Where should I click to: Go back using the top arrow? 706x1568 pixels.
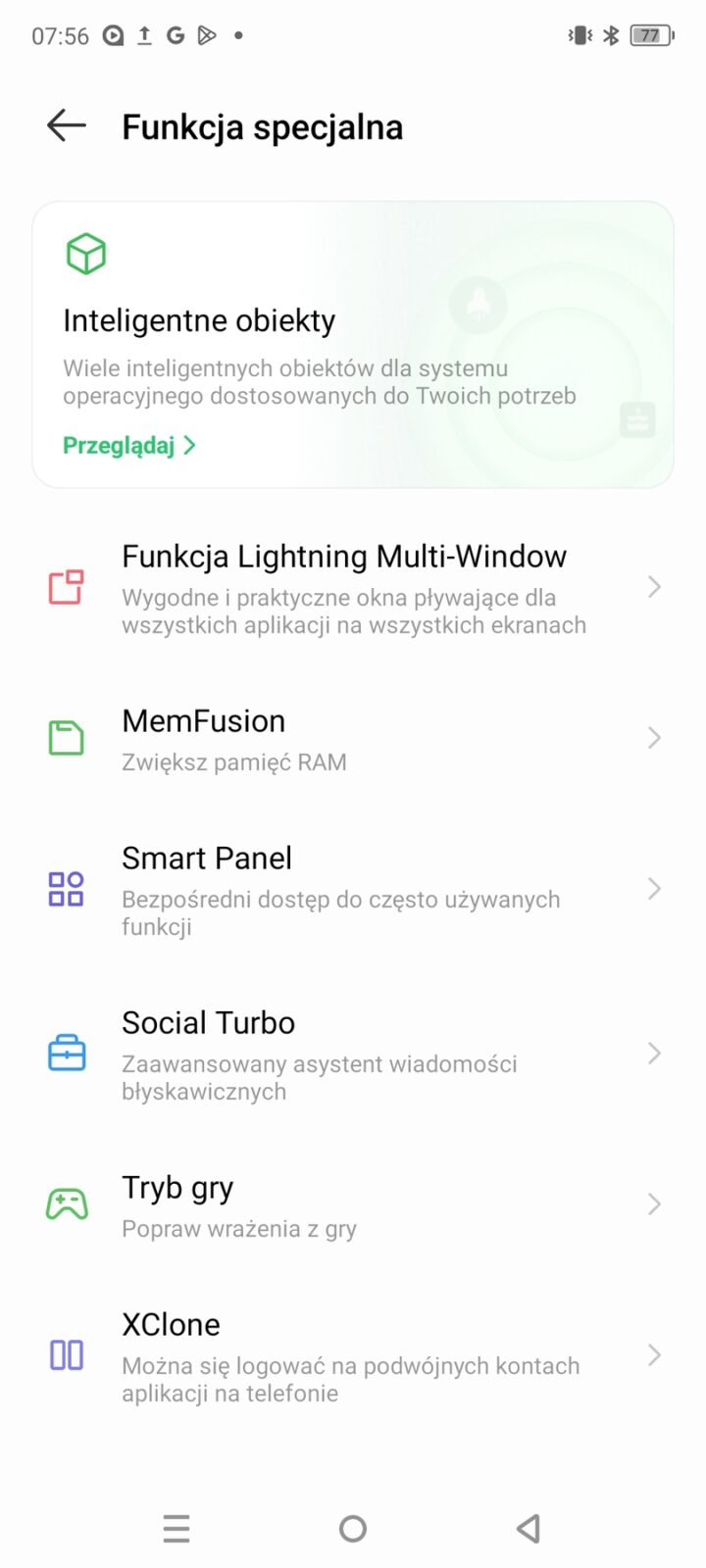pos(67,125)
